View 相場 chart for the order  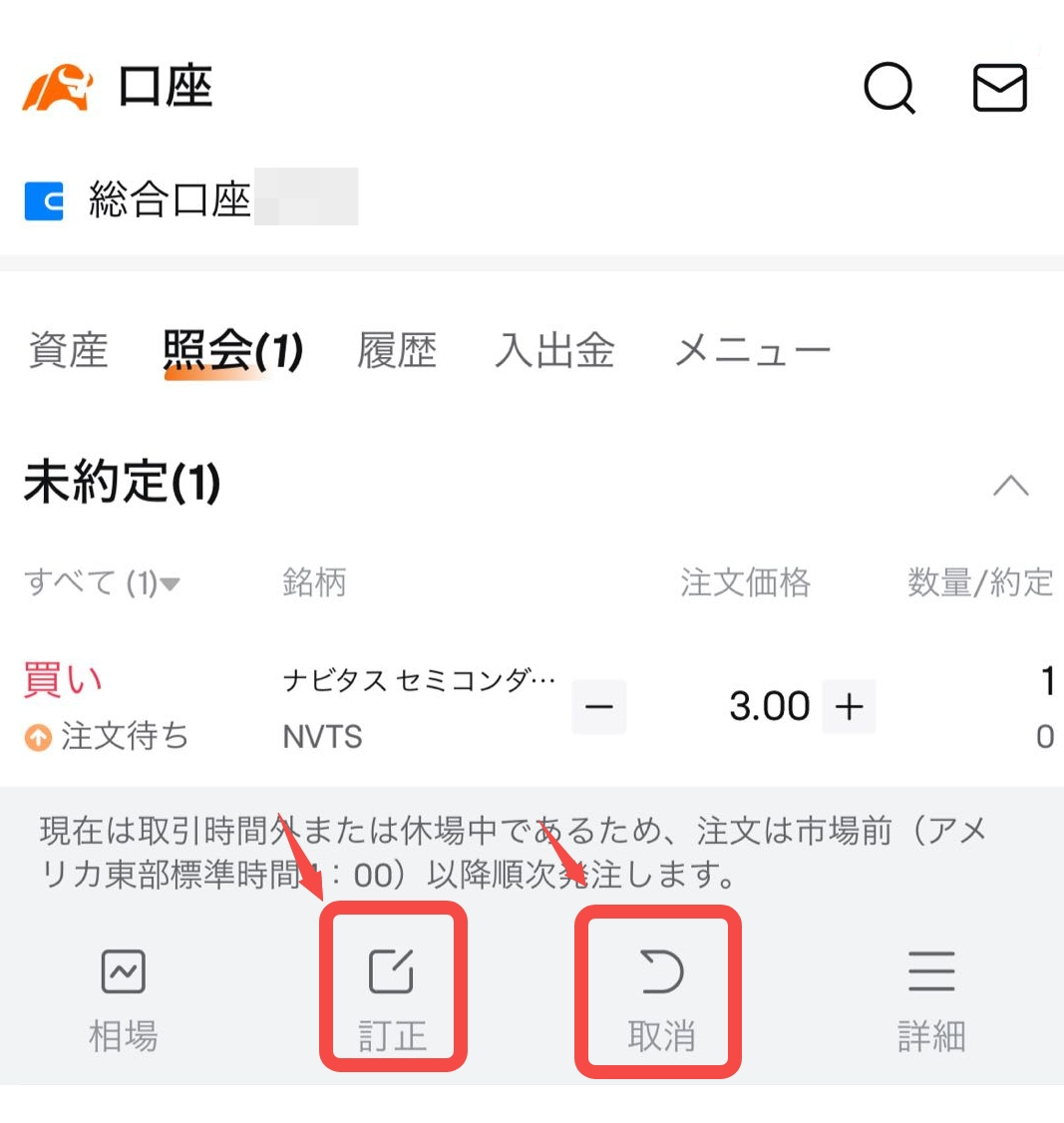(124, 999)
